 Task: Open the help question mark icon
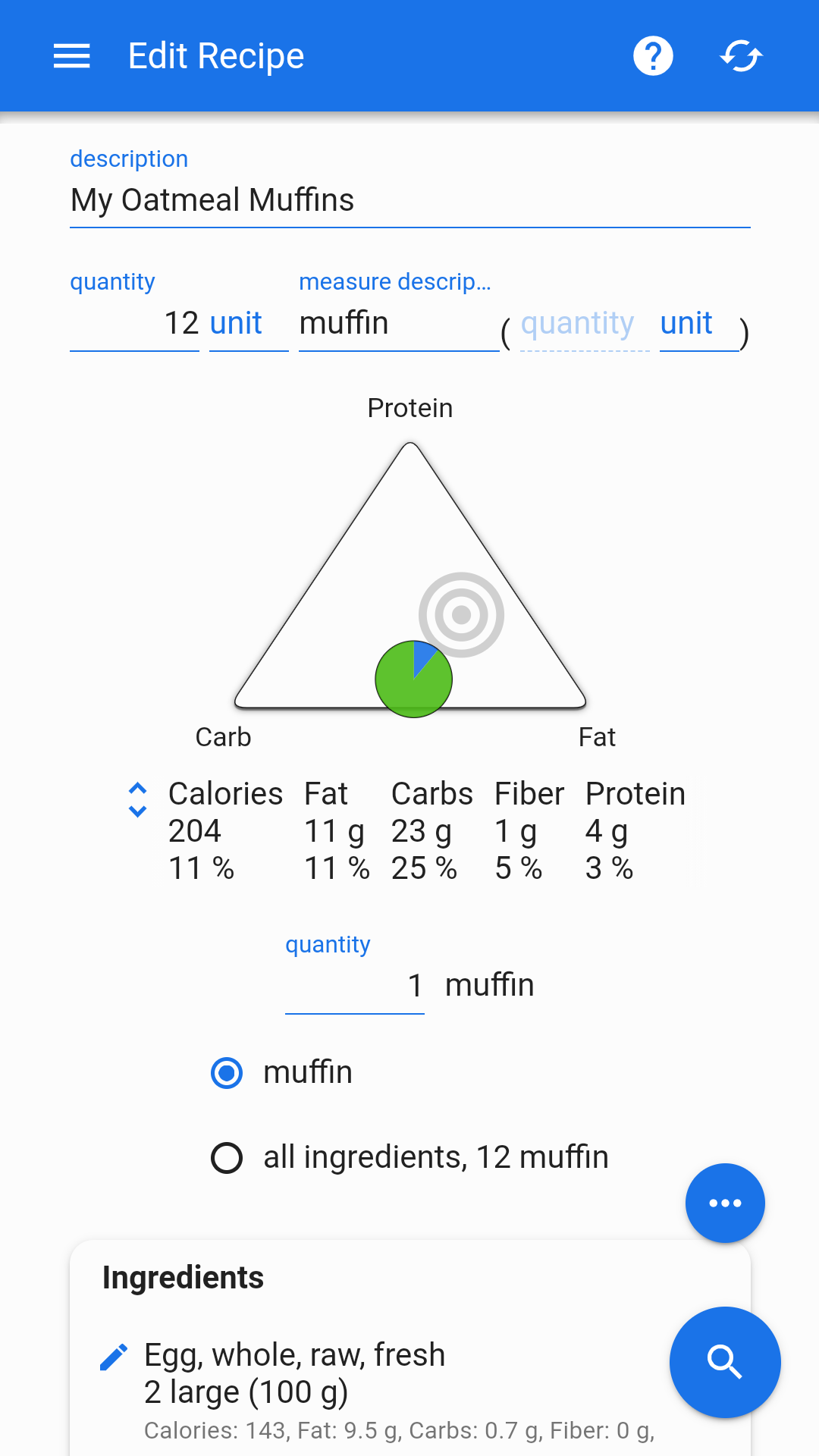pos(653,56)
